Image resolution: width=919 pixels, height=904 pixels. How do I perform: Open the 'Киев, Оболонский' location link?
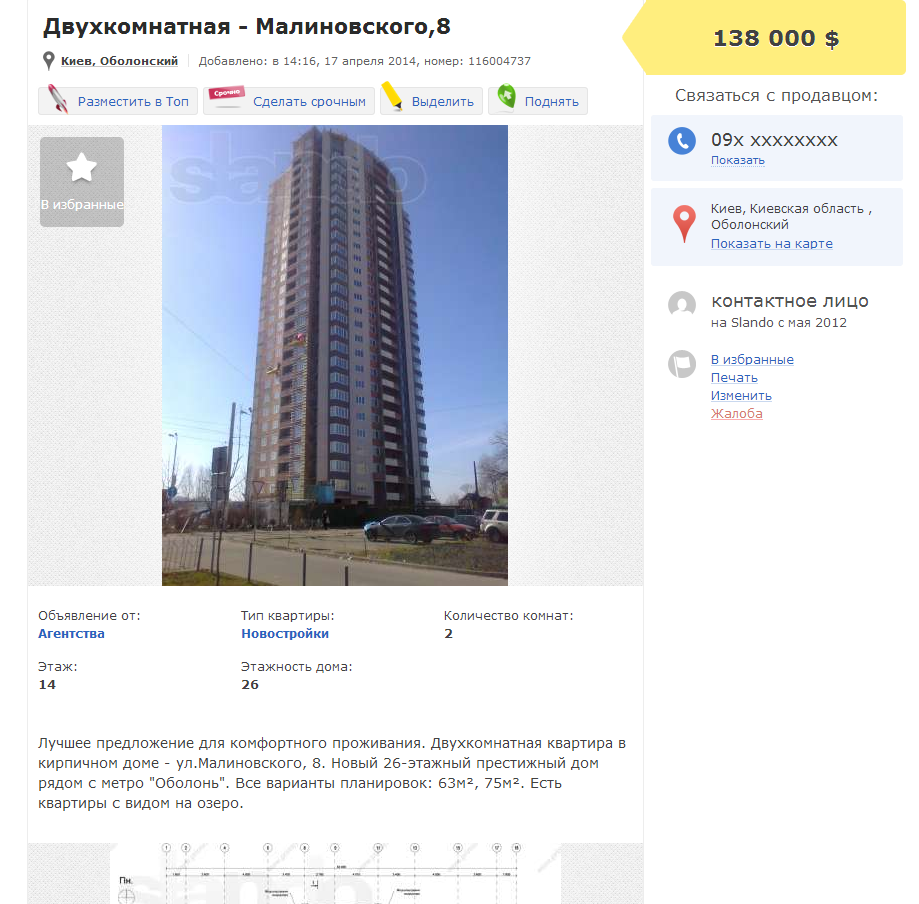(x=119, y=61)
